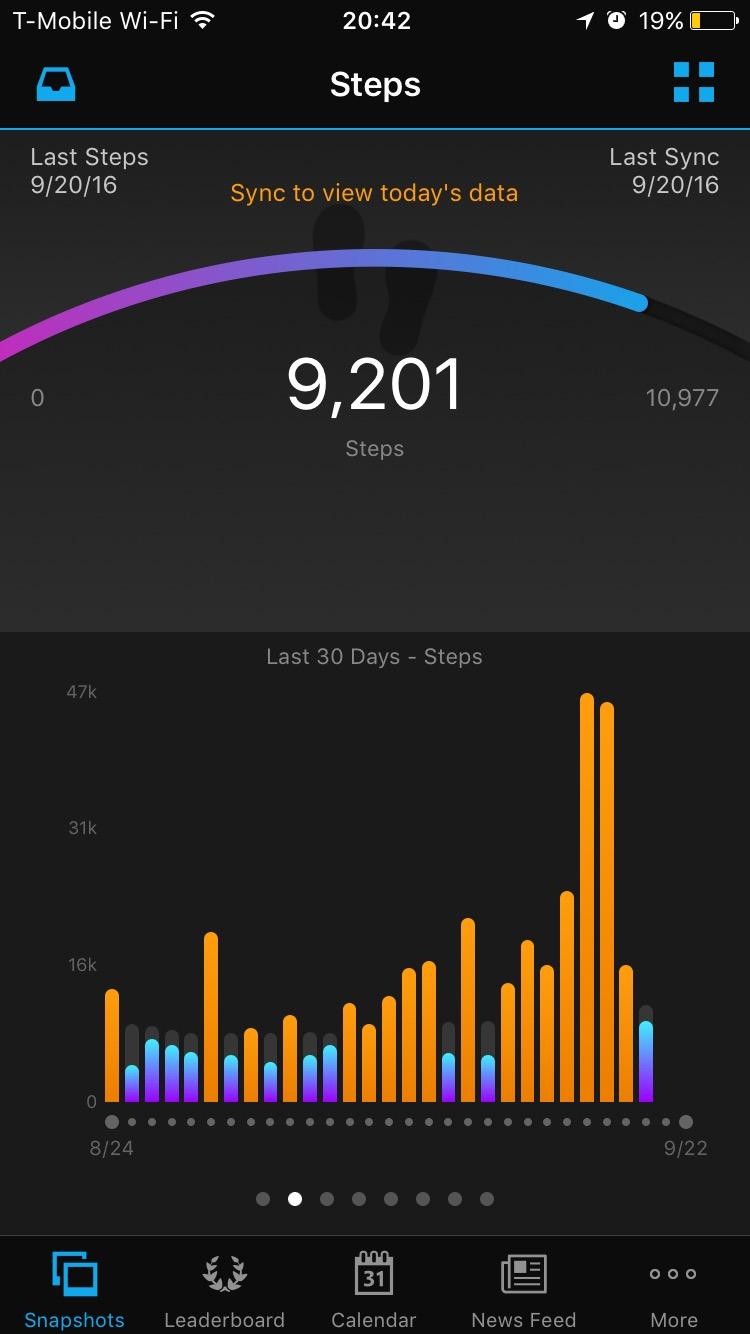Screen dimensions: 750x1334
Task: Switch to the Leaderboard tab
Action: [224, 1289]
